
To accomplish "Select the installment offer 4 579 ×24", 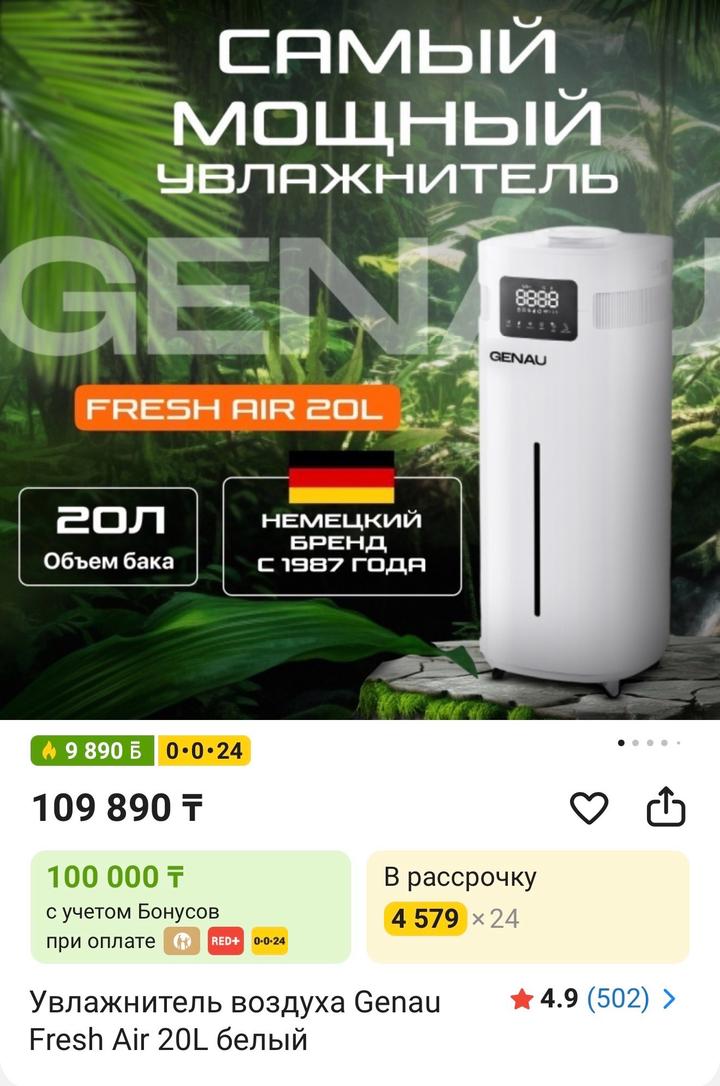I will (x=527, y=907).
